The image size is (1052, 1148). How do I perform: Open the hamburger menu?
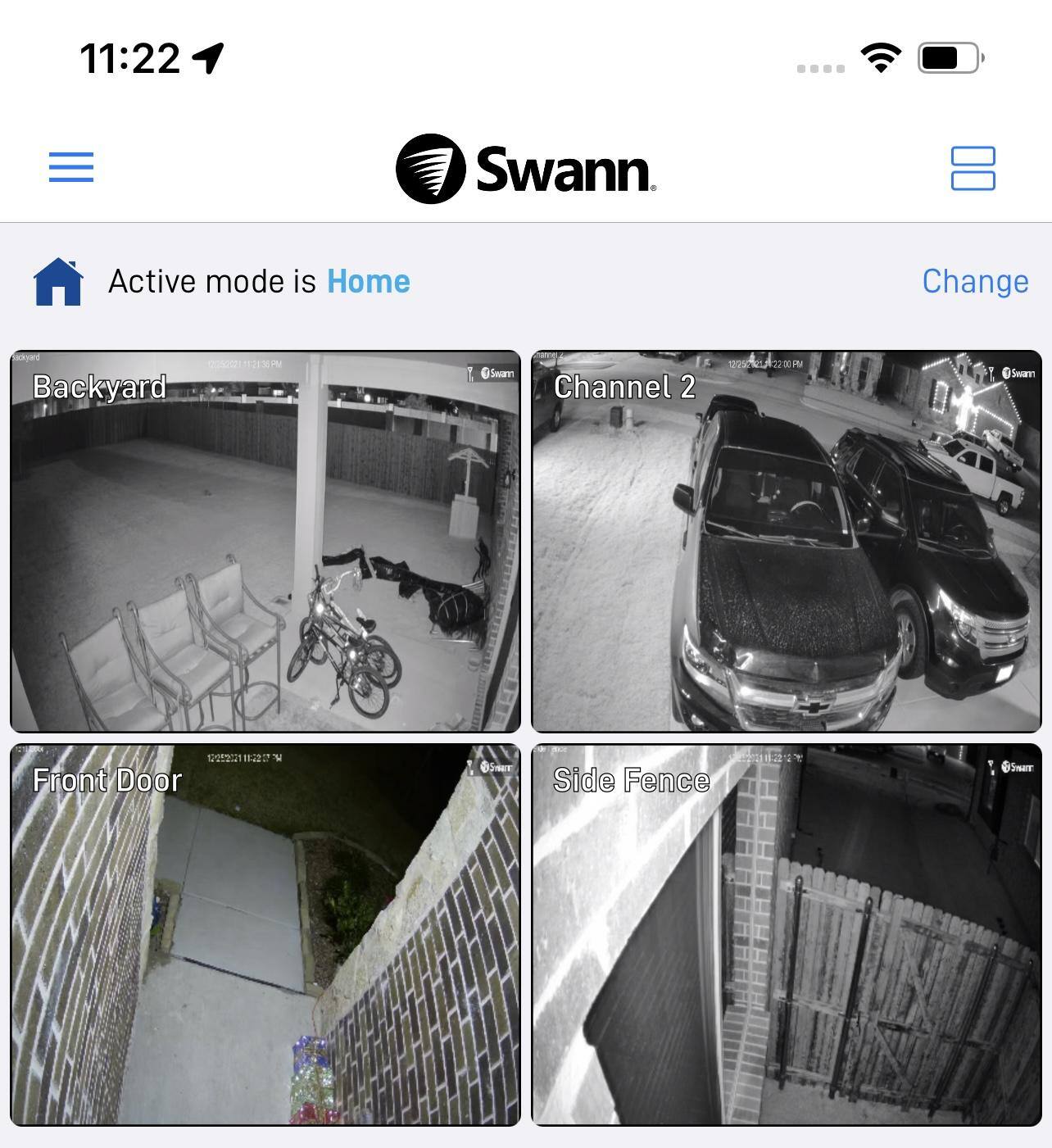71,167
